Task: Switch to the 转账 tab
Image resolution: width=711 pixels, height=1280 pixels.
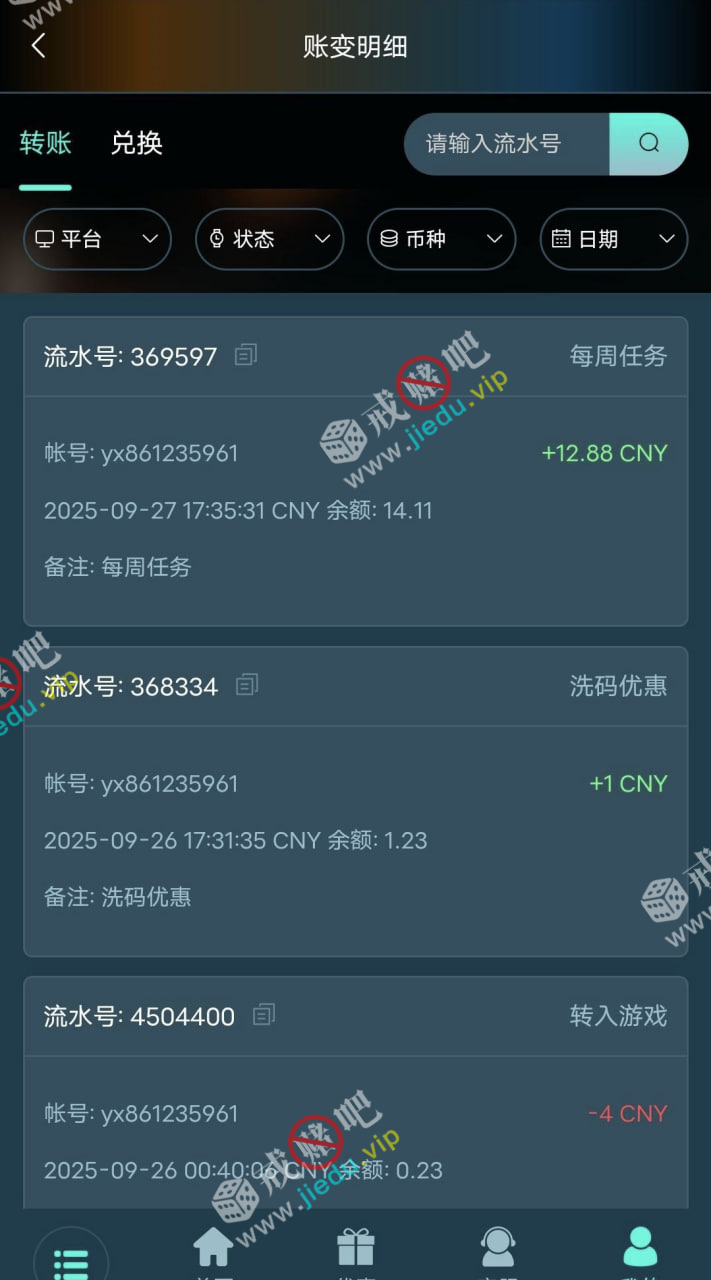Action: (46, 143)
